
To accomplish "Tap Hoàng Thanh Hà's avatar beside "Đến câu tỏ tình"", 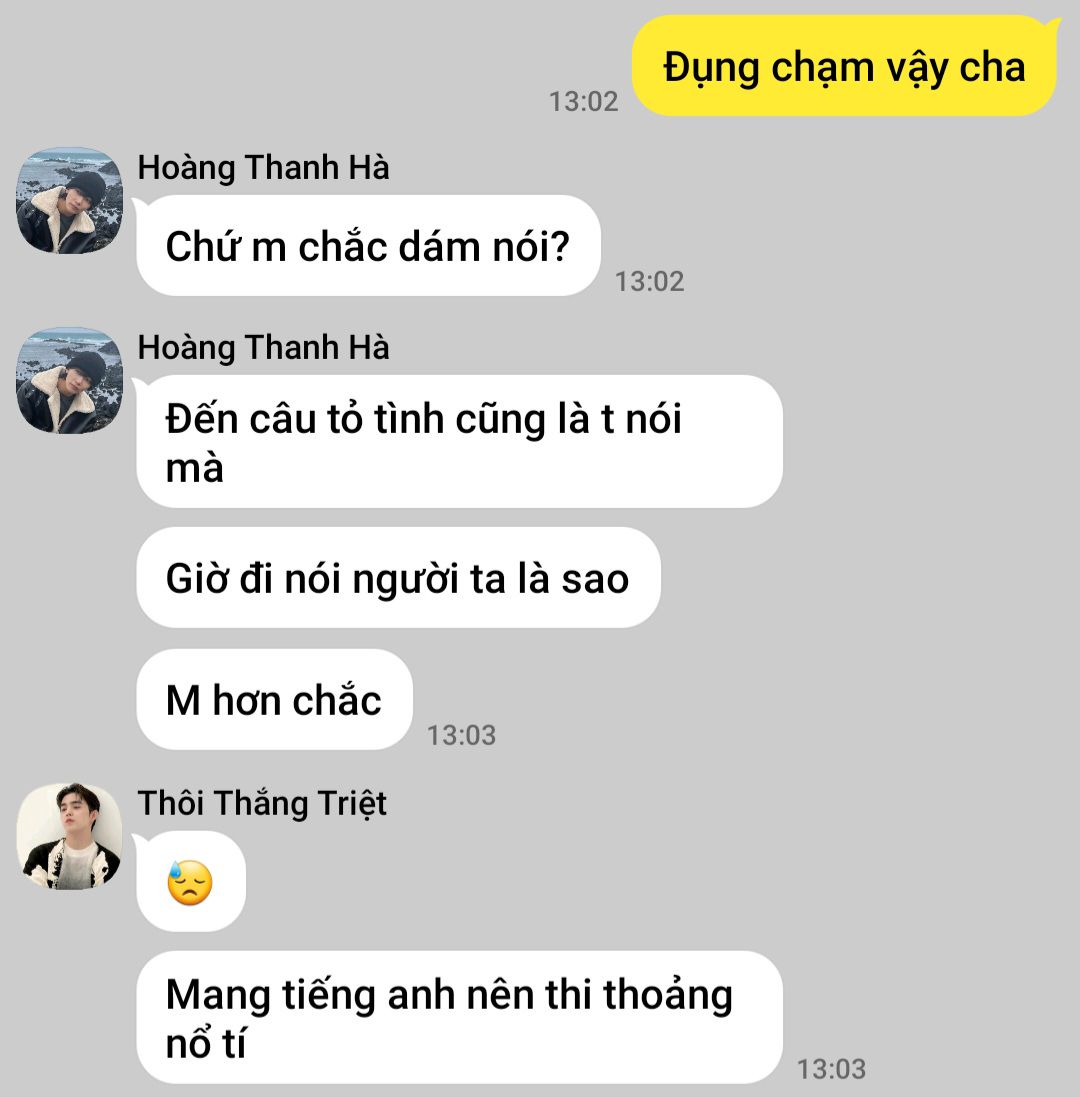I will tap(70, 381).
